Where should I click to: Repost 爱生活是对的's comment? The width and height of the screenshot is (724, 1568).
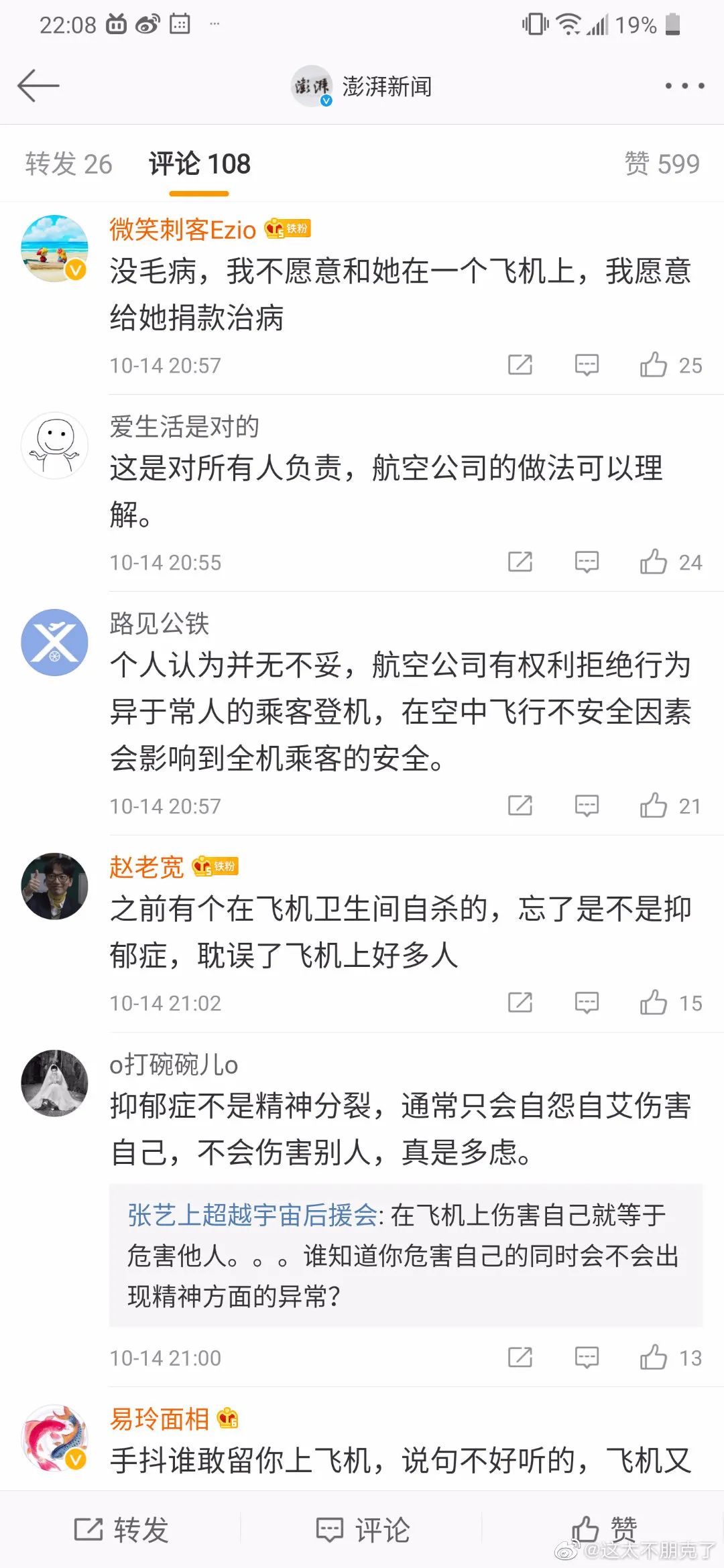pyautogui.click(x=520, y=562)
